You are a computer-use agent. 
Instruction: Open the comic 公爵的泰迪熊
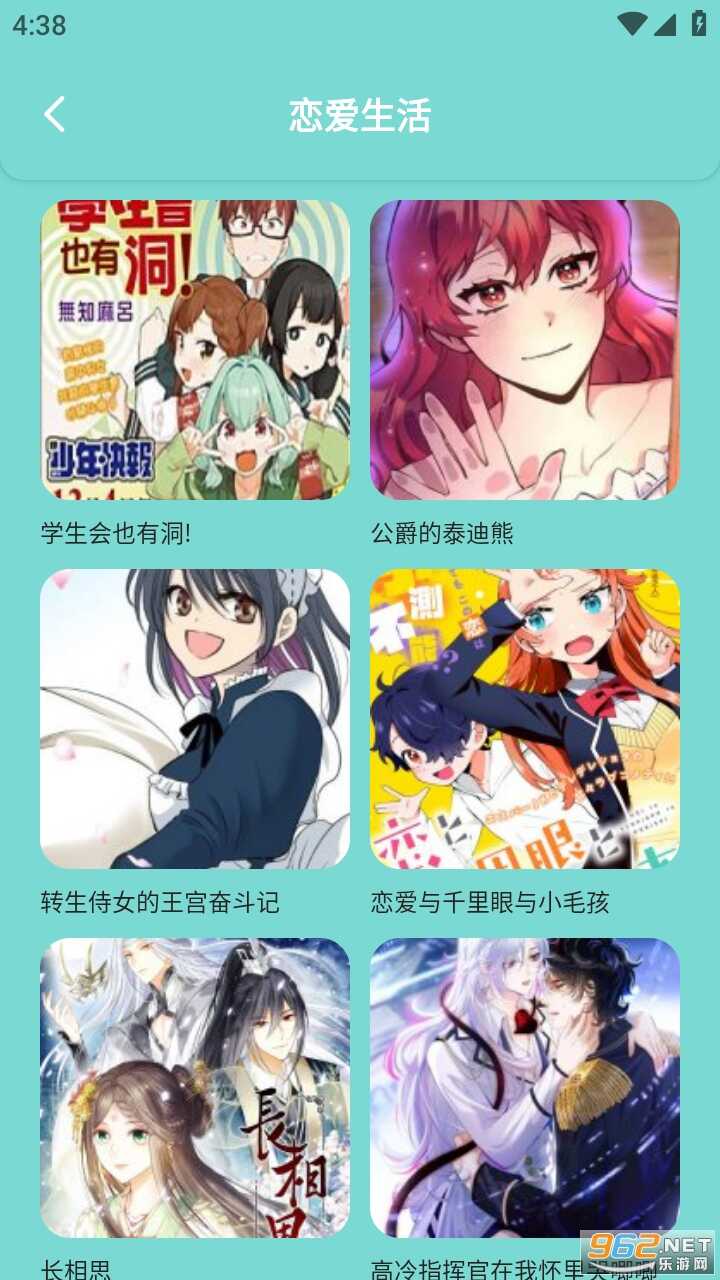(525, 350)
